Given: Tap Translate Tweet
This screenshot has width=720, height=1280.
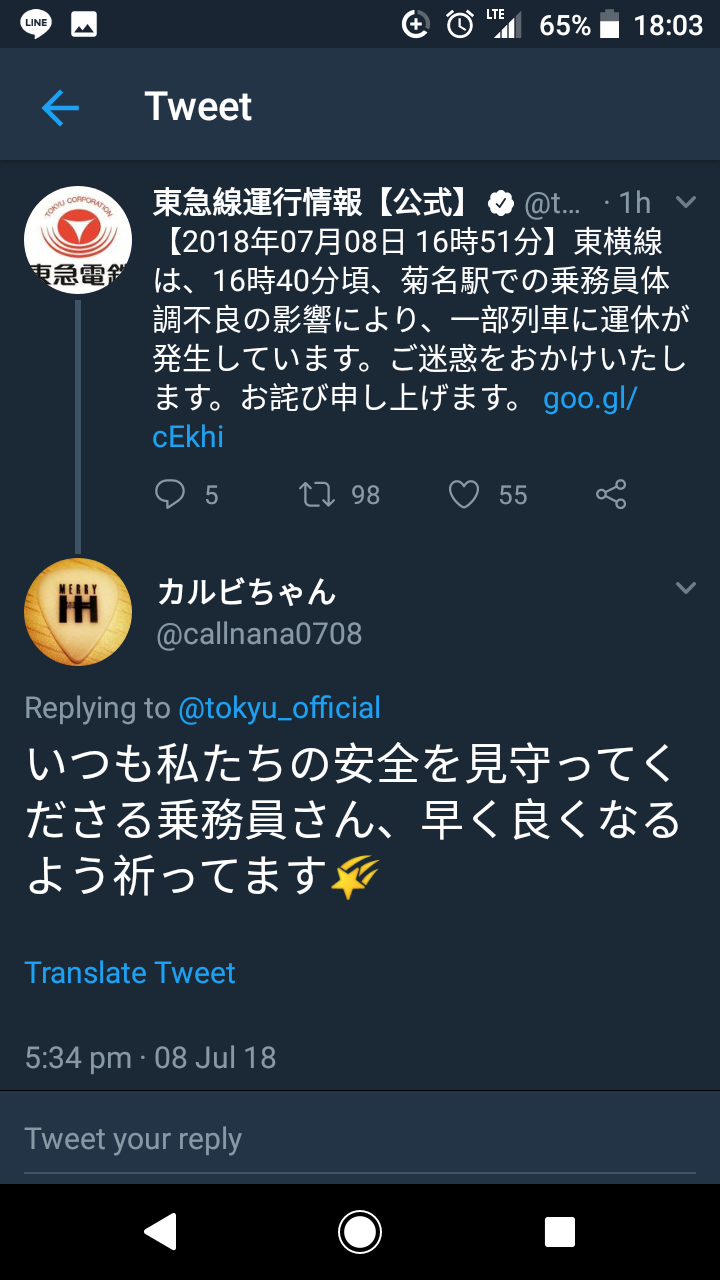Looking at the screenshot, I should pos(130,973).
